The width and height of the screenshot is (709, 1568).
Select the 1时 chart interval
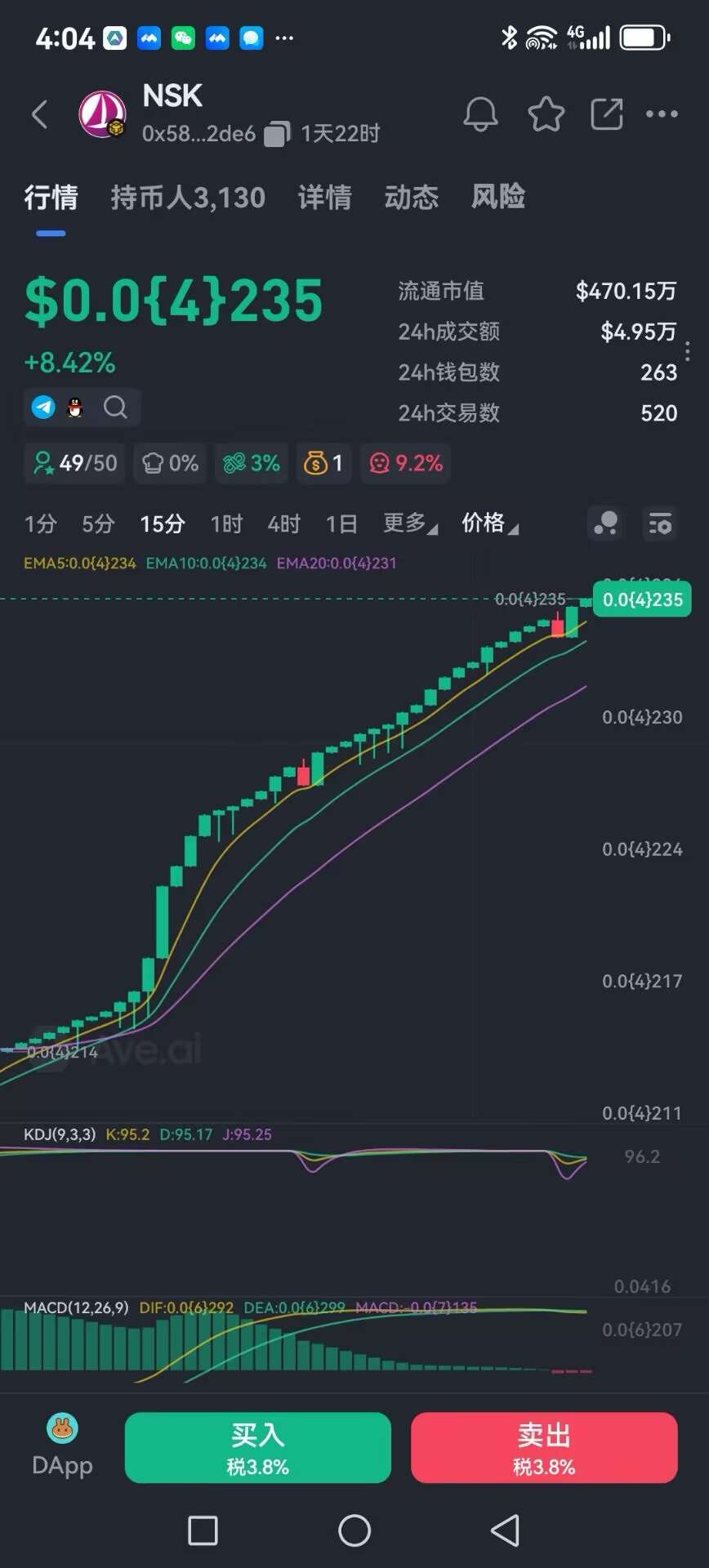coord(226,523)
